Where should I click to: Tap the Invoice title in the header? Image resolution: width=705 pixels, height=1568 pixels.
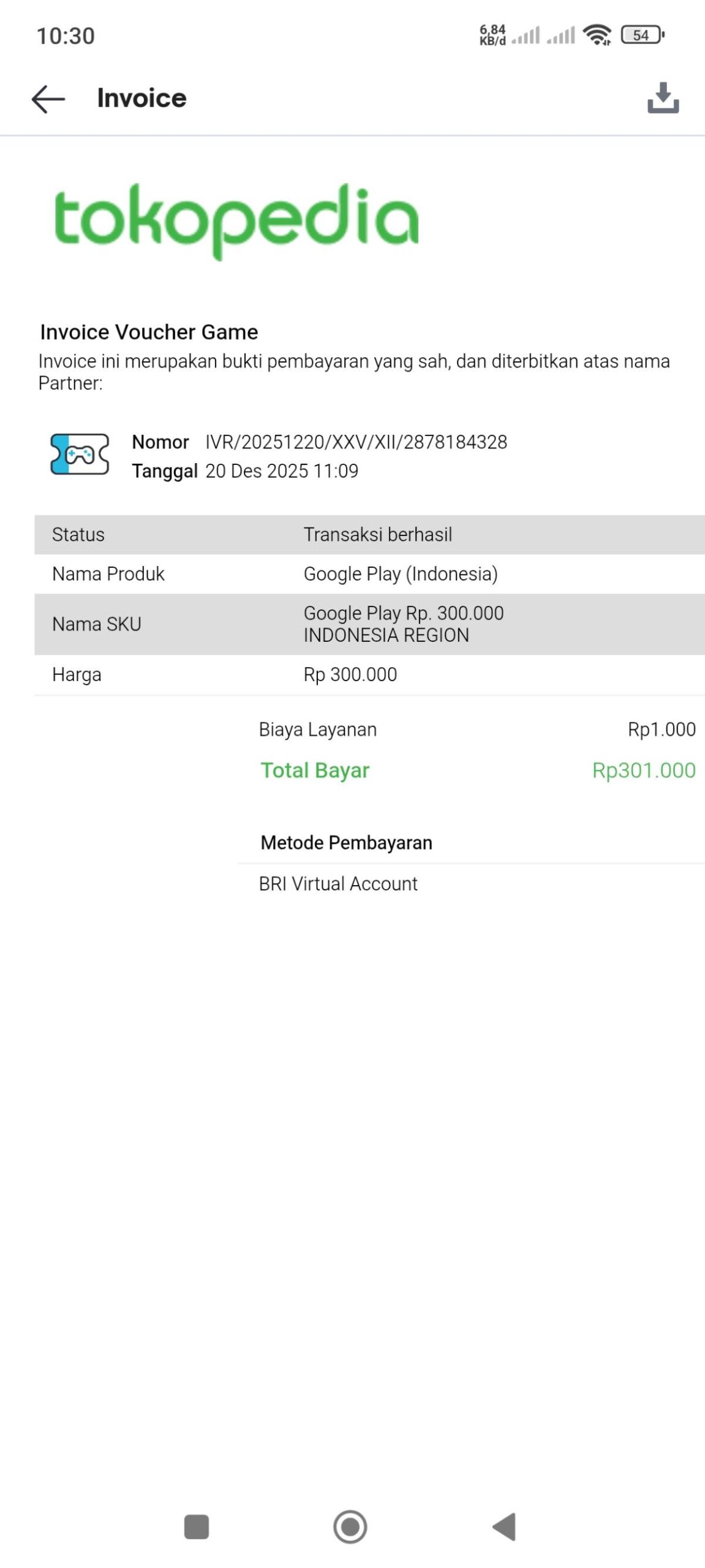(x=141, y=98)
